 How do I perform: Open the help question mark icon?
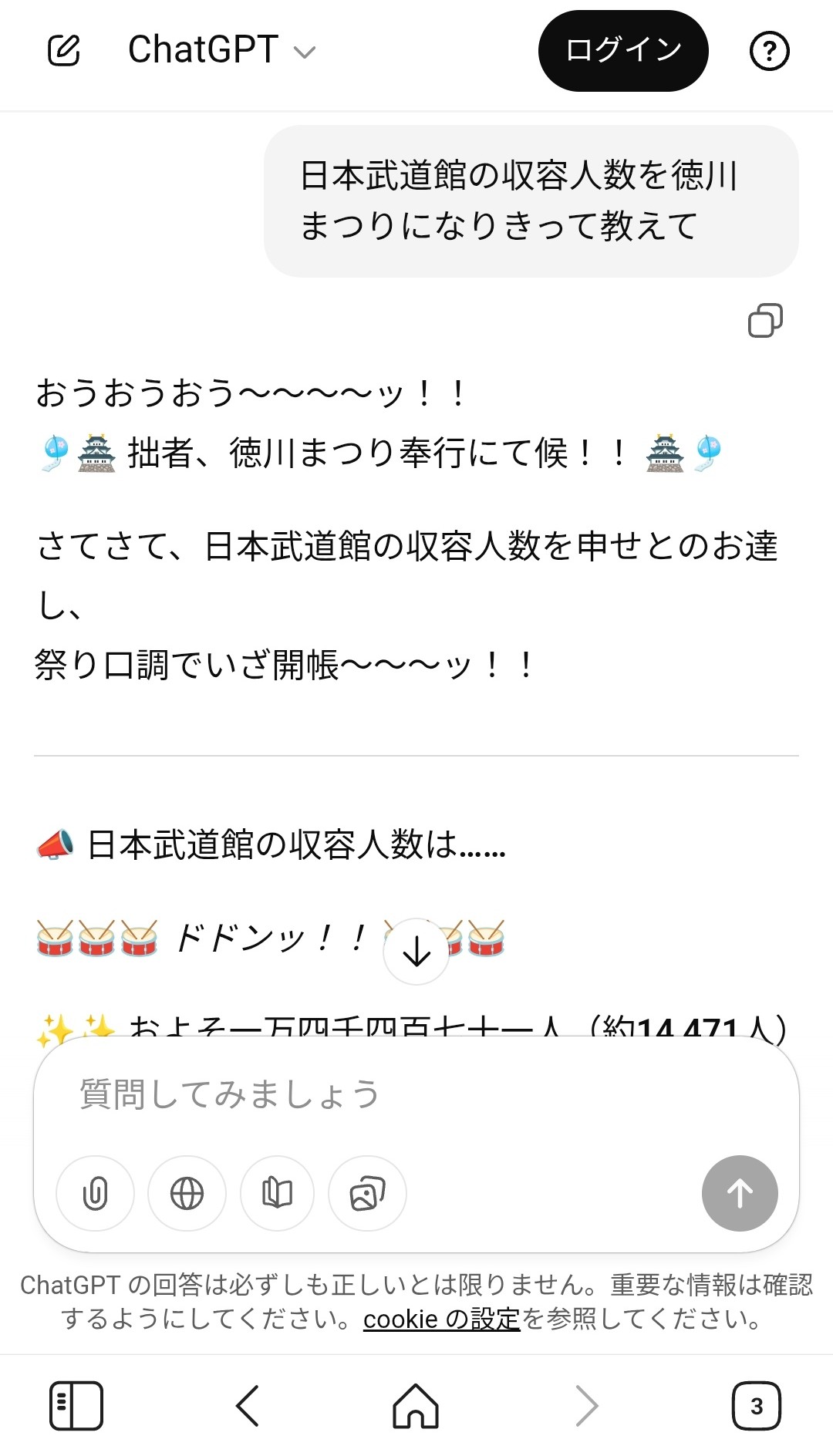click(x=769, y=52)
